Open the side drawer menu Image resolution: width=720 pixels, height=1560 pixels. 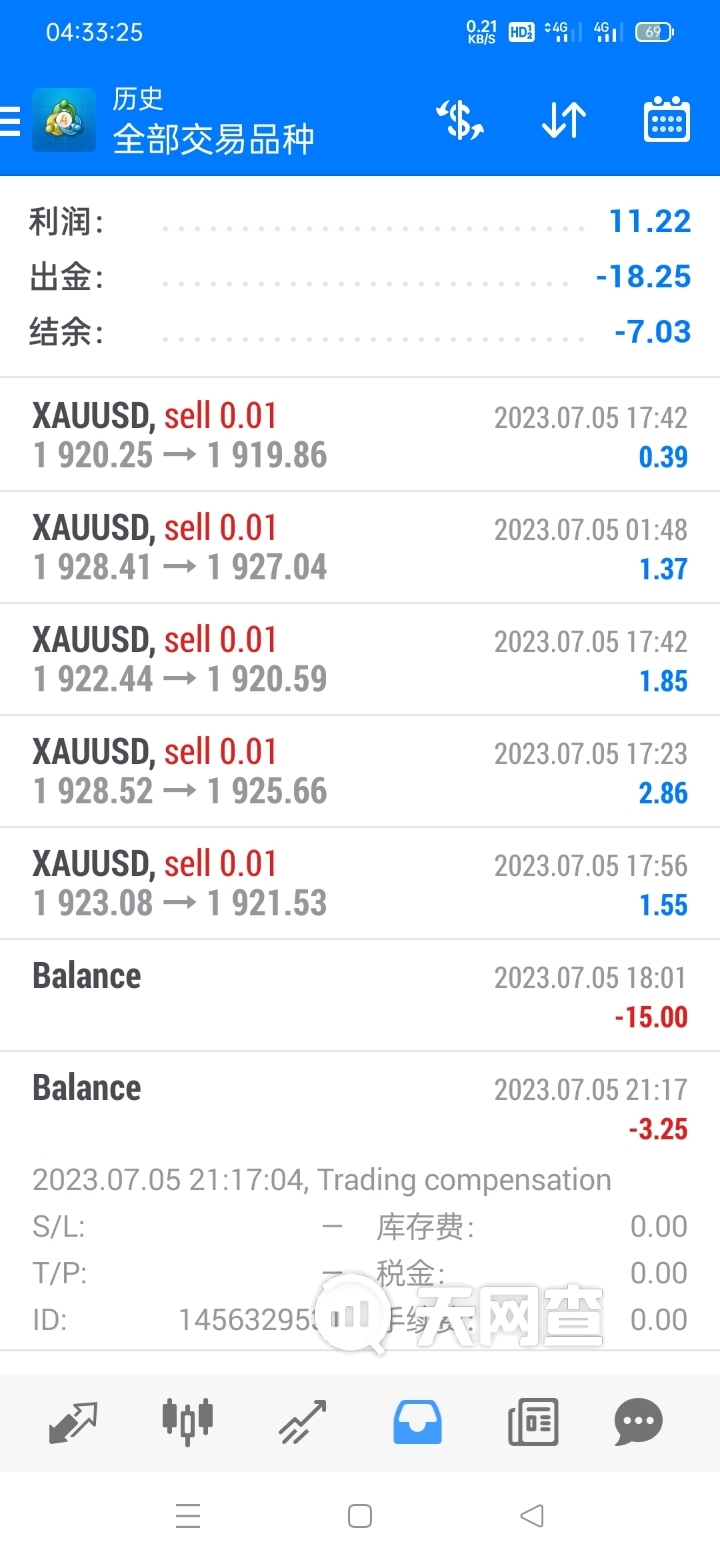pos(10,121)
